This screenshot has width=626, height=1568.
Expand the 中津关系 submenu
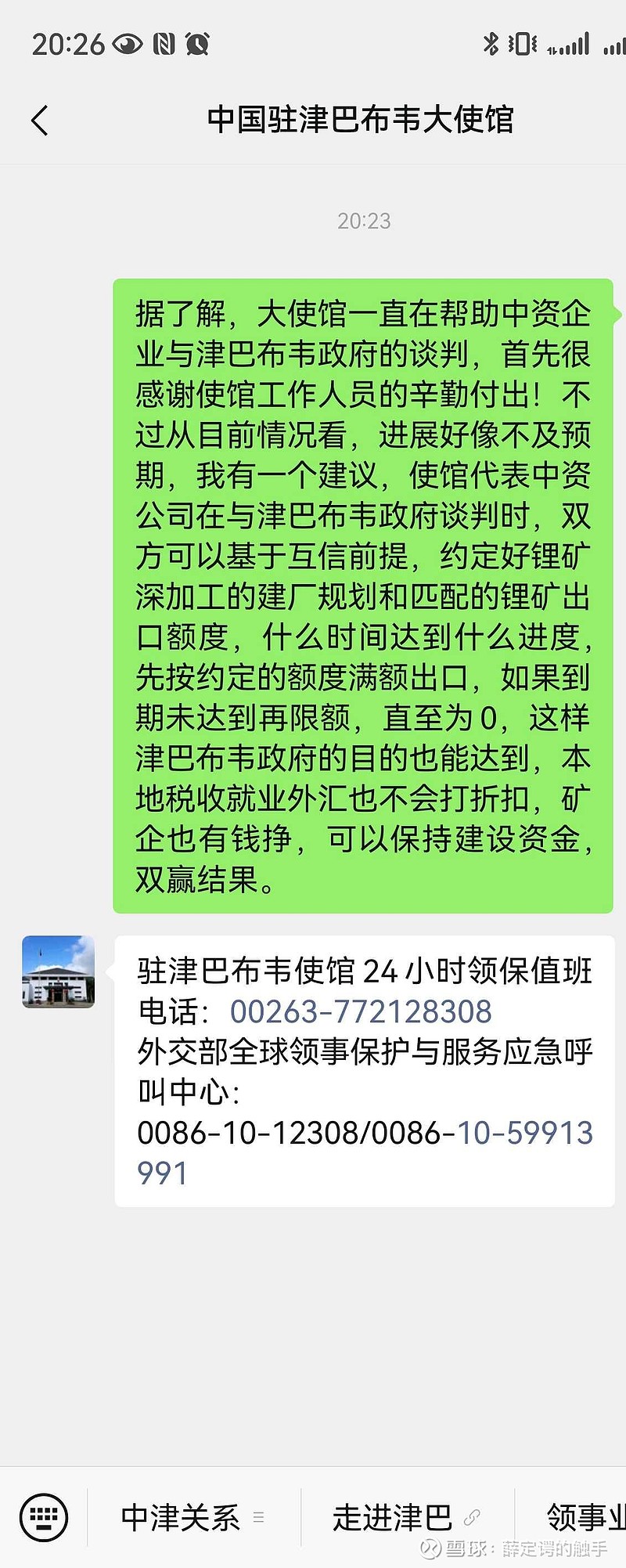click(x=259, y=1519)
